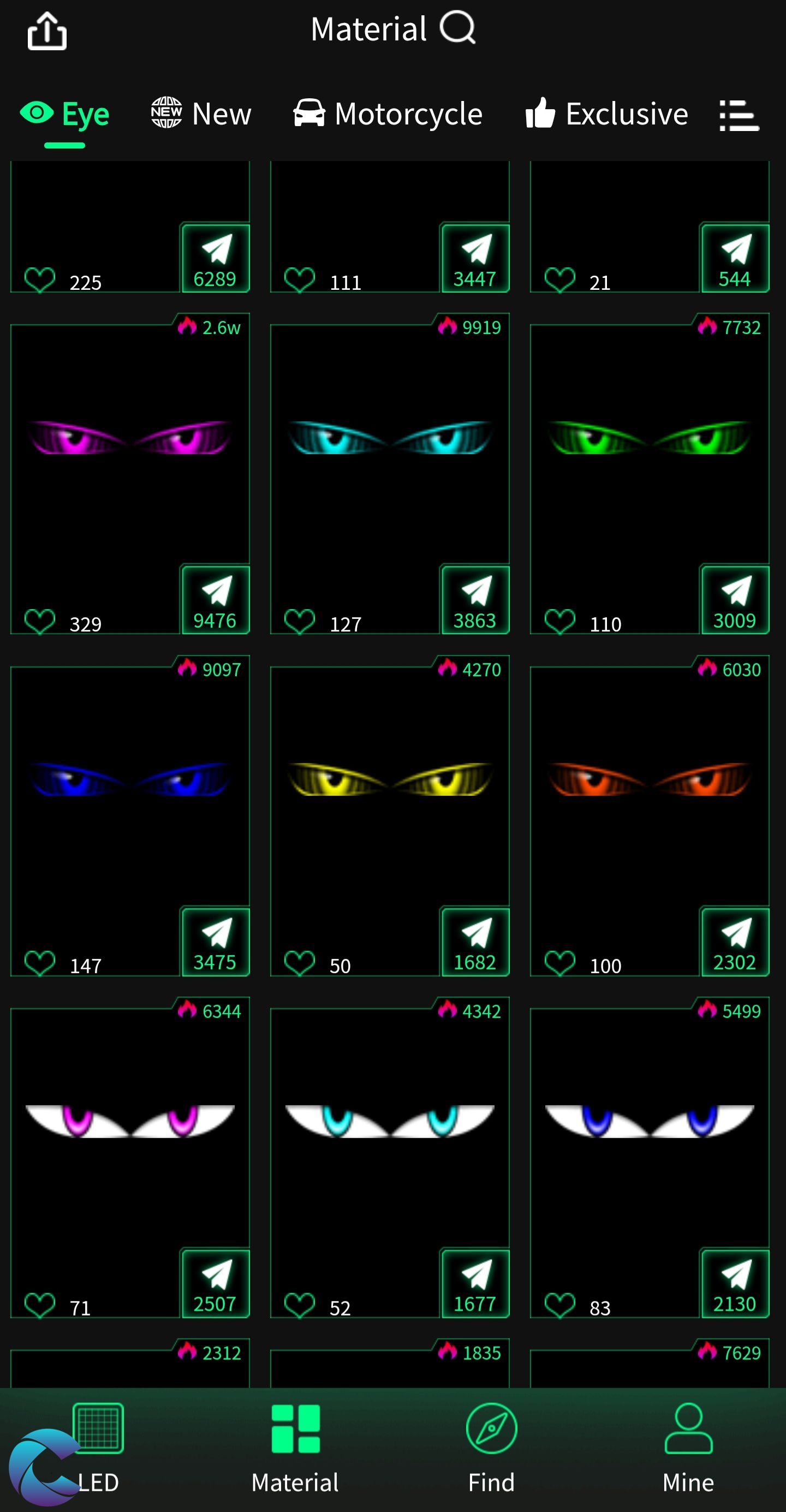Send the yellow eyes design marked 1682
Screen dimensions: 786x1512
click(x=474, y=942)
